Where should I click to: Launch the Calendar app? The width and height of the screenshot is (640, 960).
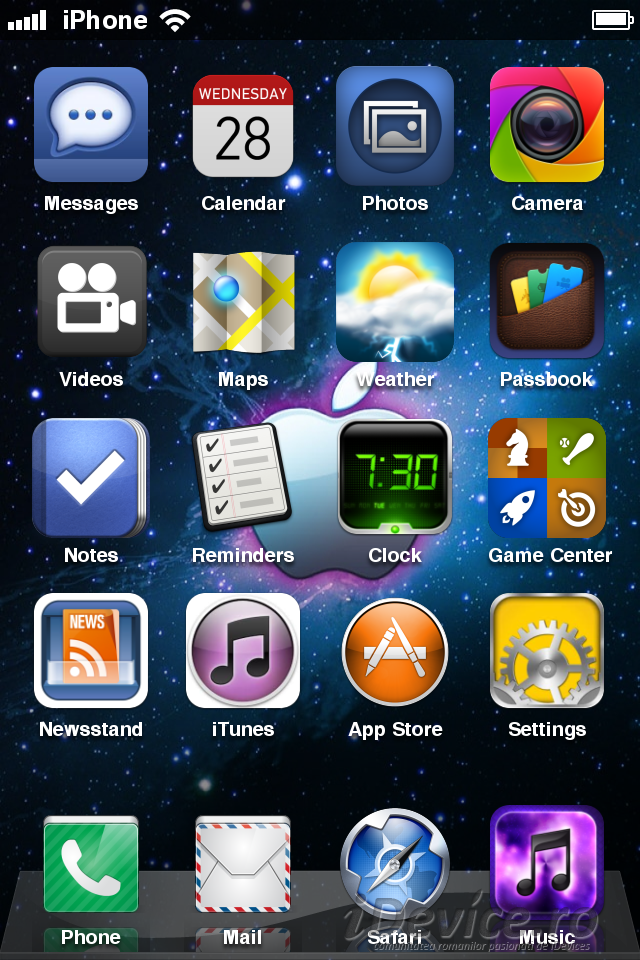pos(243,125)
